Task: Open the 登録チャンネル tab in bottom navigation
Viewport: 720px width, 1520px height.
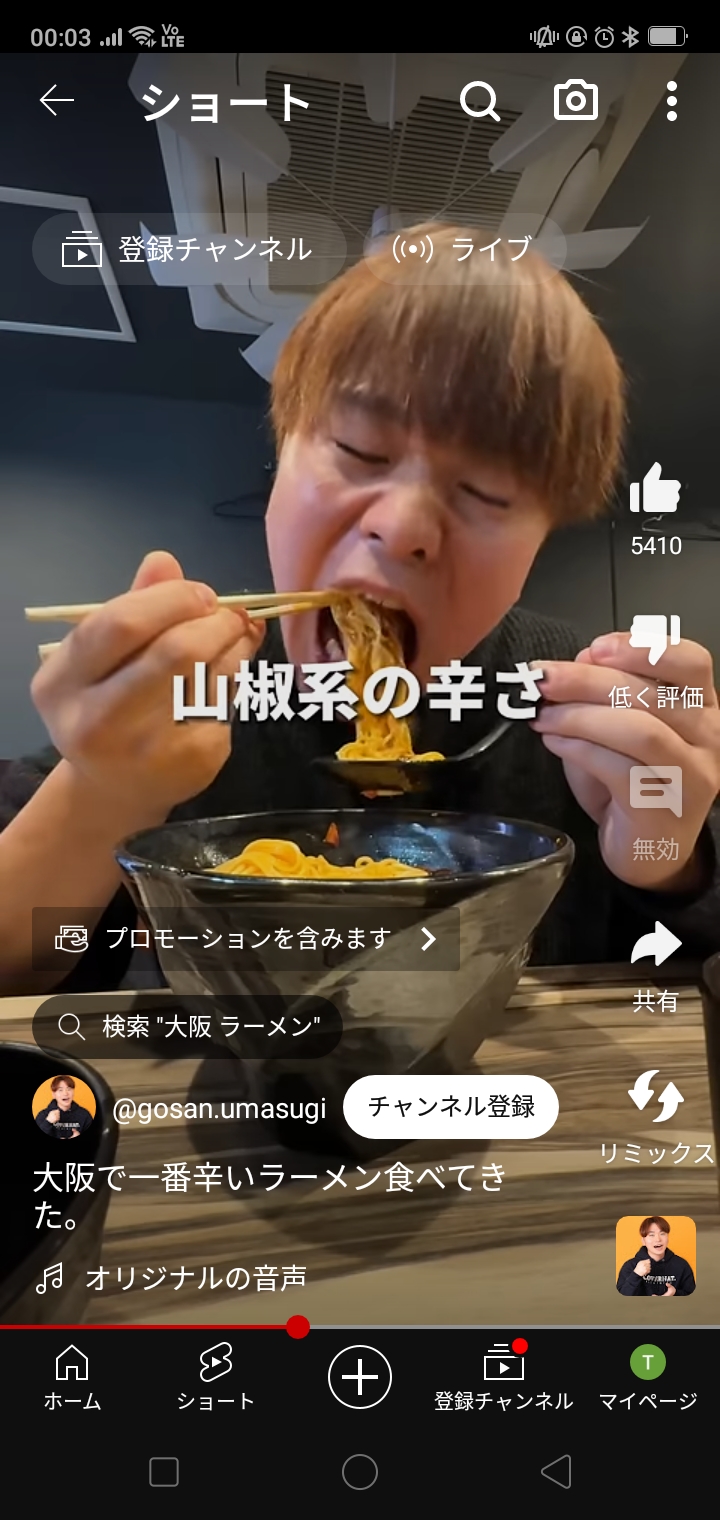Action: pos(504,1377)
